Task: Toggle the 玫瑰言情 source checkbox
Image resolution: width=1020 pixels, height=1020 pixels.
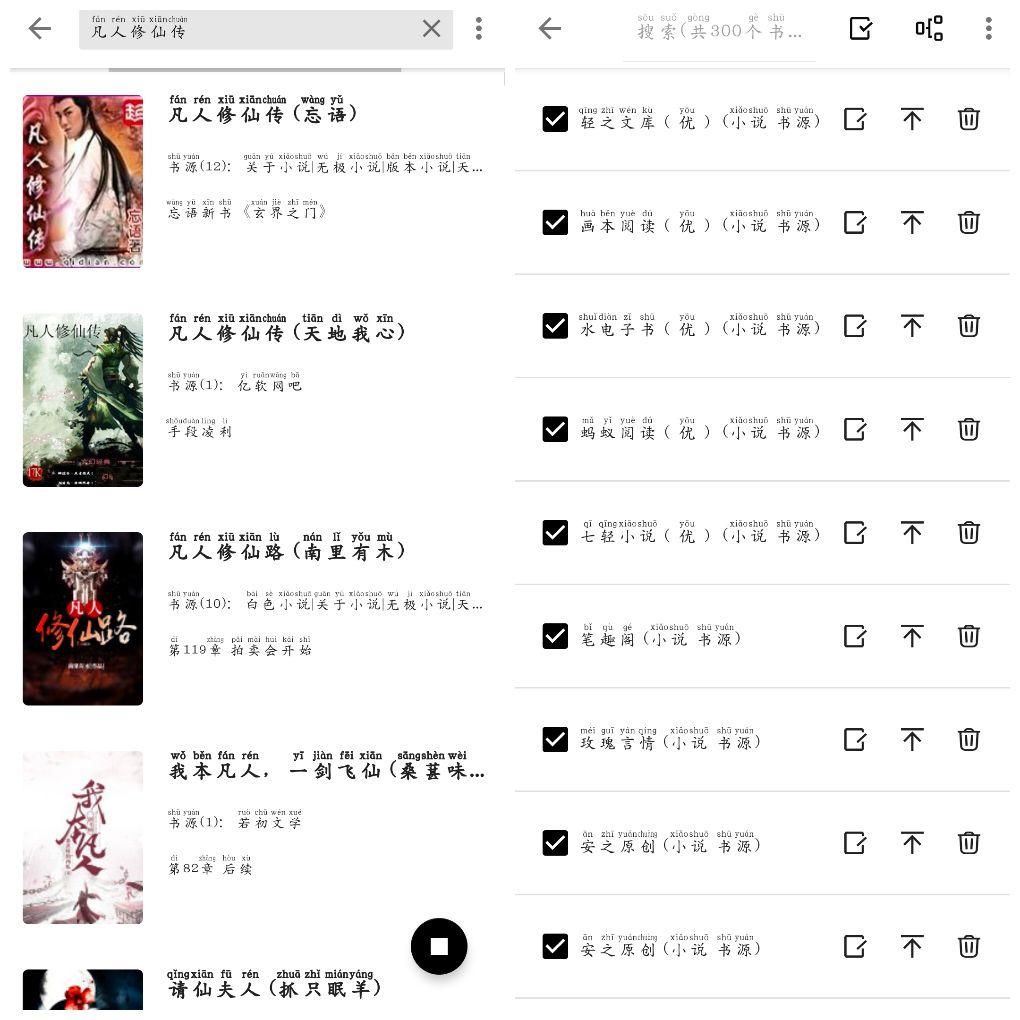Action: pos(555,740)
